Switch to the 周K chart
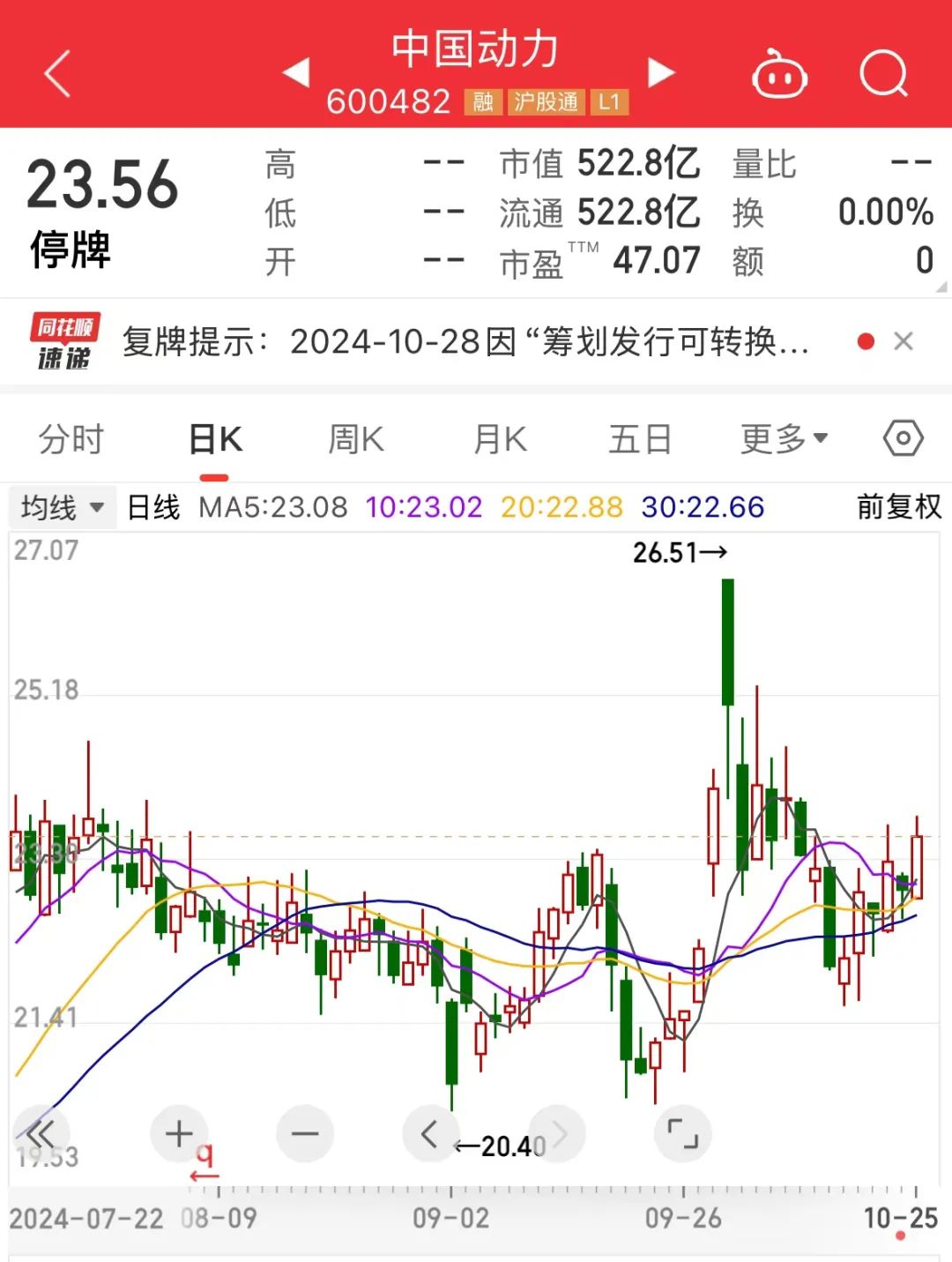The width and height of the screenshot is (952, 1262). 356,438
